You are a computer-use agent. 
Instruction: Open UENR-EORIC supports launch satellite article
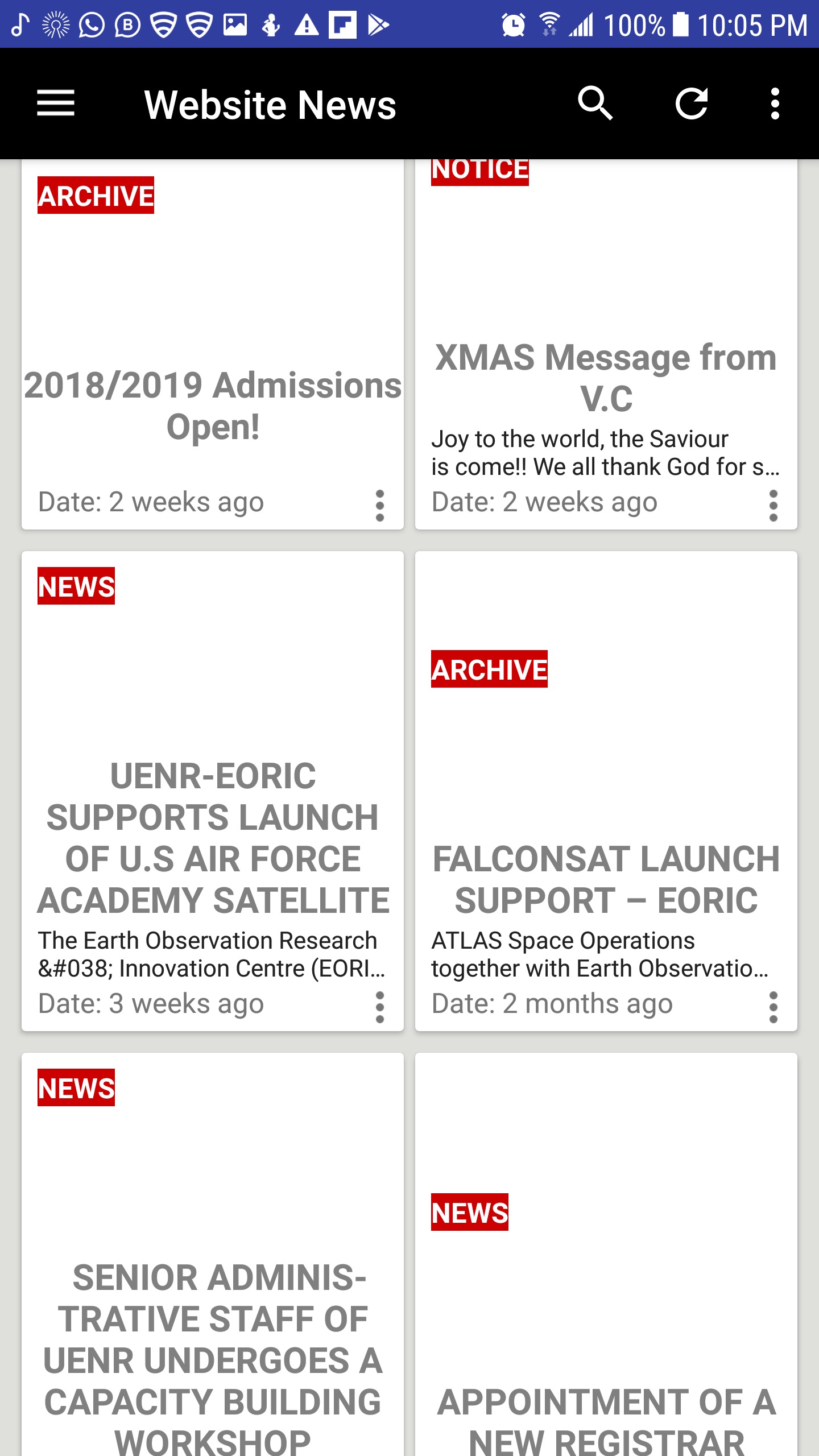[x=212, y=837]
